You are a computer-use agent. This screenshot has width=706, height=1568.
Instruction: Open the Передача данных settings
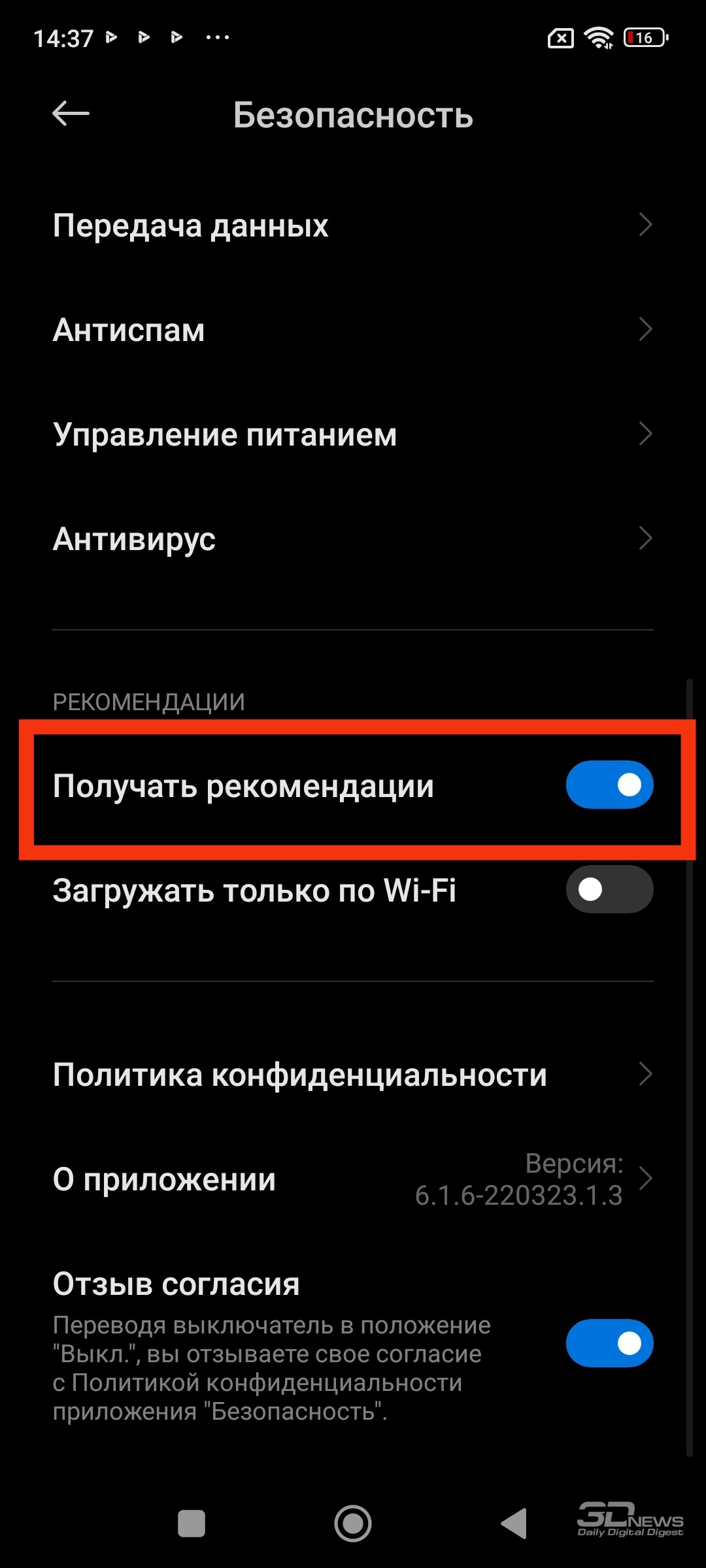pyautogui.click(x=353, y=225)
